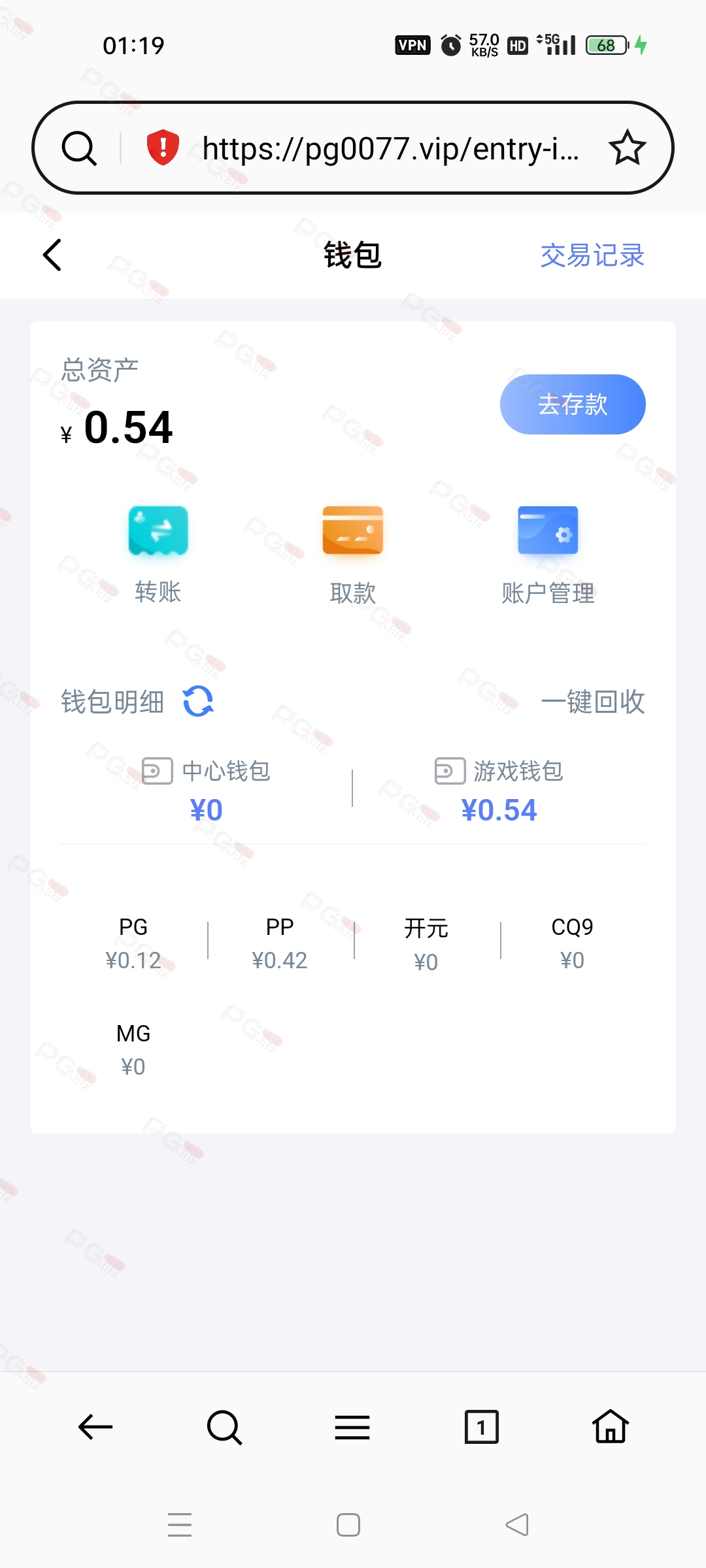706x1568 pixels.
Task: Tap browser toolbar back arrow
Action: point(95,1427)
